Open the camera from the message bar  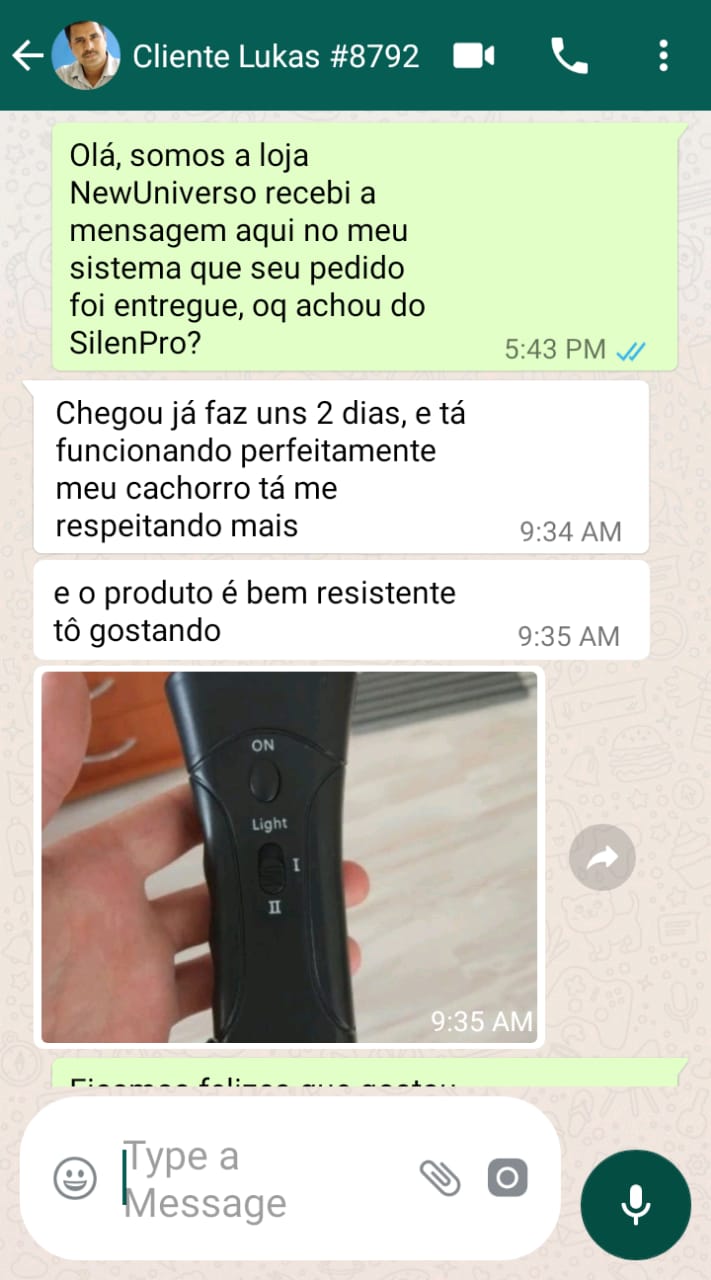(x=507, y=1178)
